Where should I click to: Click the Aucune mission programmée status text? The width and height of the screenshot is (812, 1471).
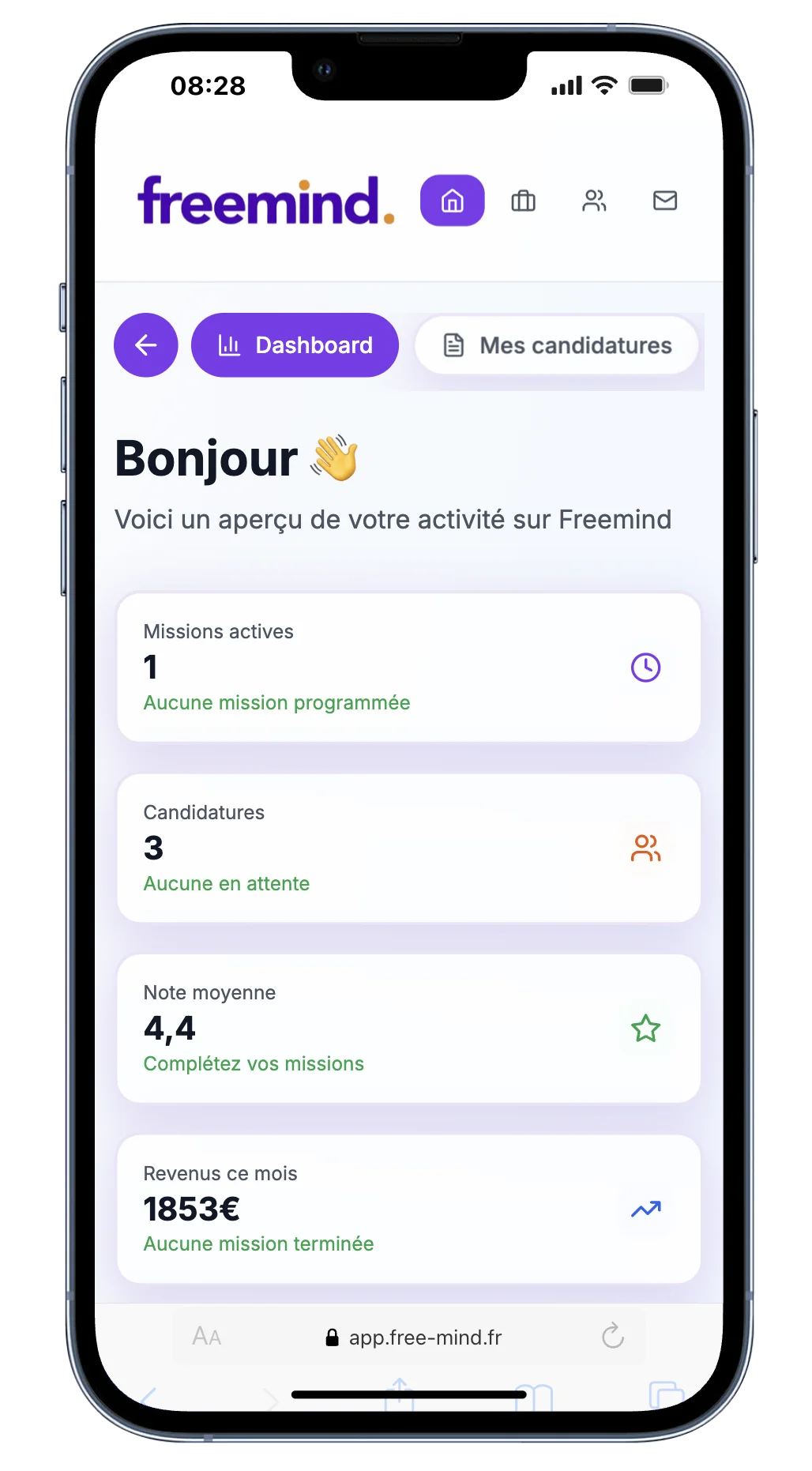[x=276, y=702]
